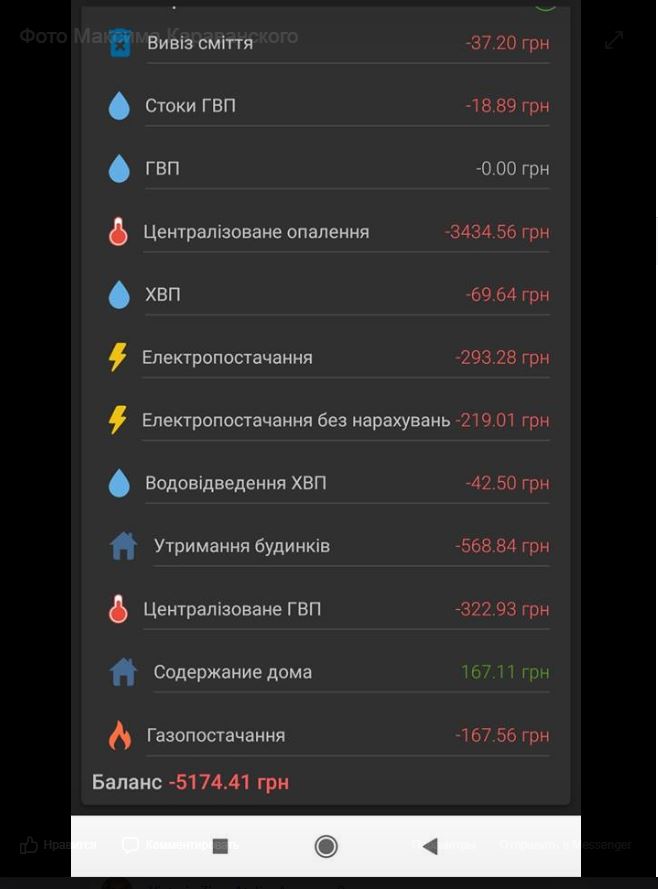The height and width of the screenshot is (889, 658).
Task: Expand the photo to fullscreen
Action: [614, 40]
